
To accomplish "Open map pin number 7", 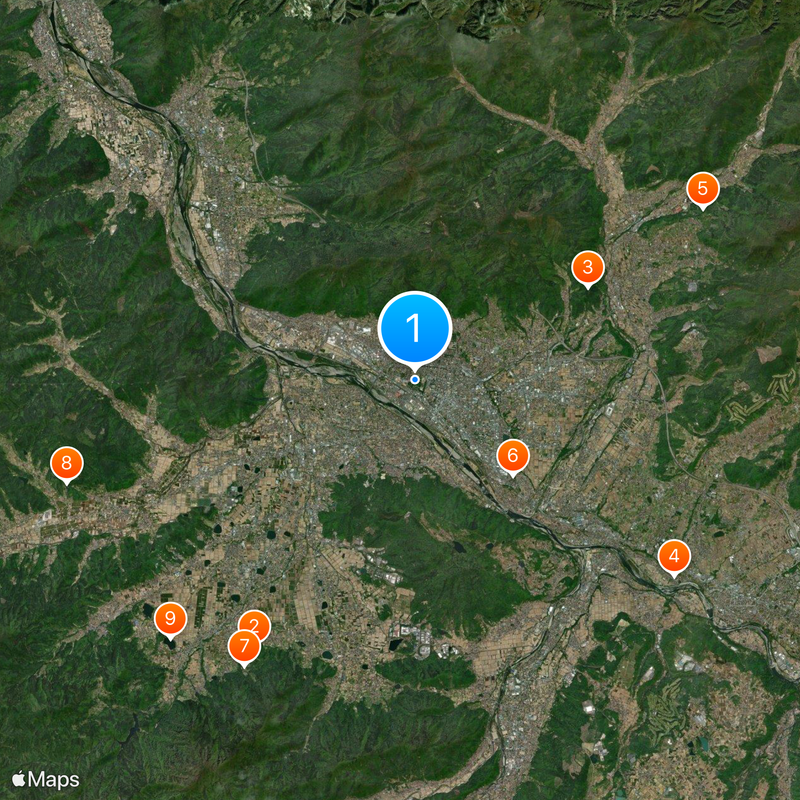I will (x=243, y=647).
